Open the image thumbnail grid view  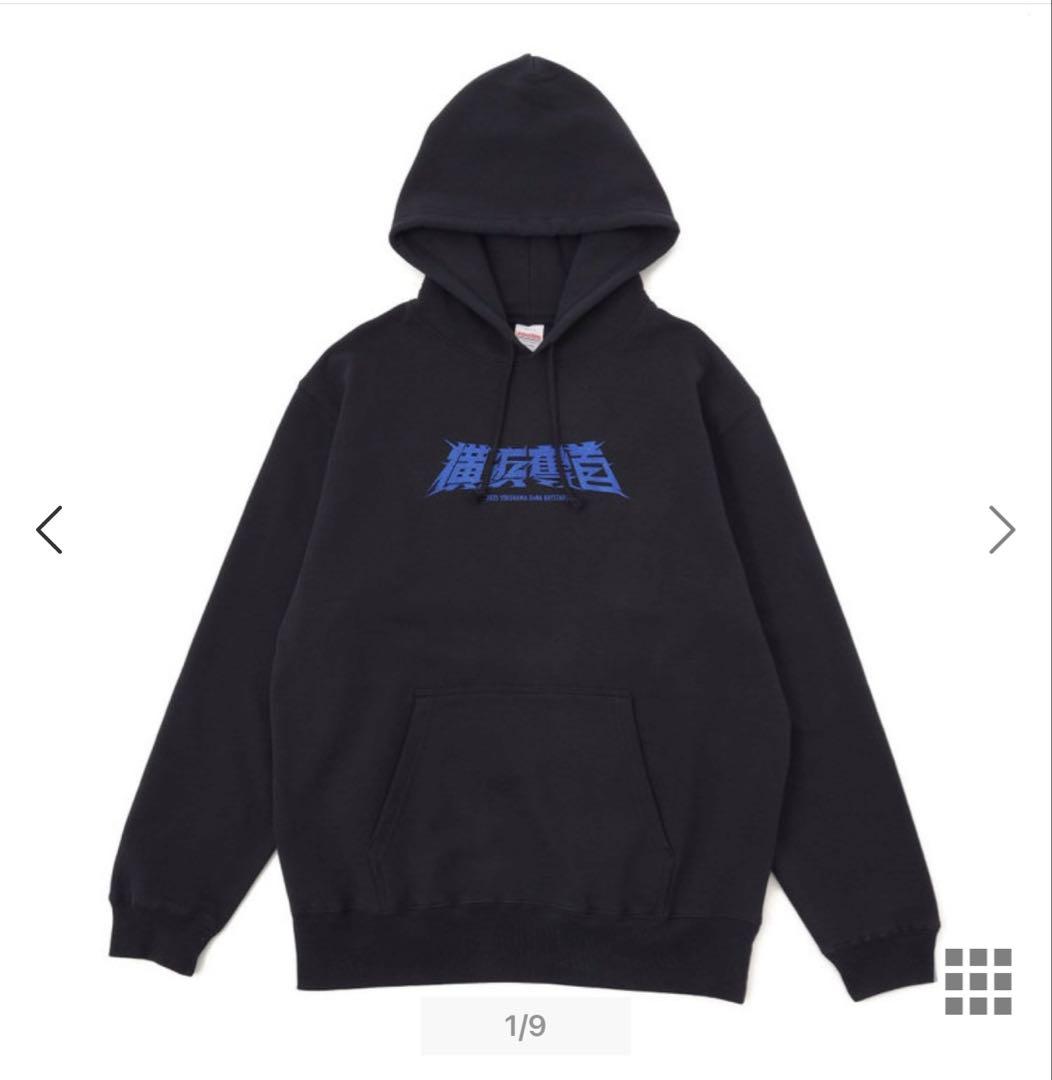tap(978, 981)
